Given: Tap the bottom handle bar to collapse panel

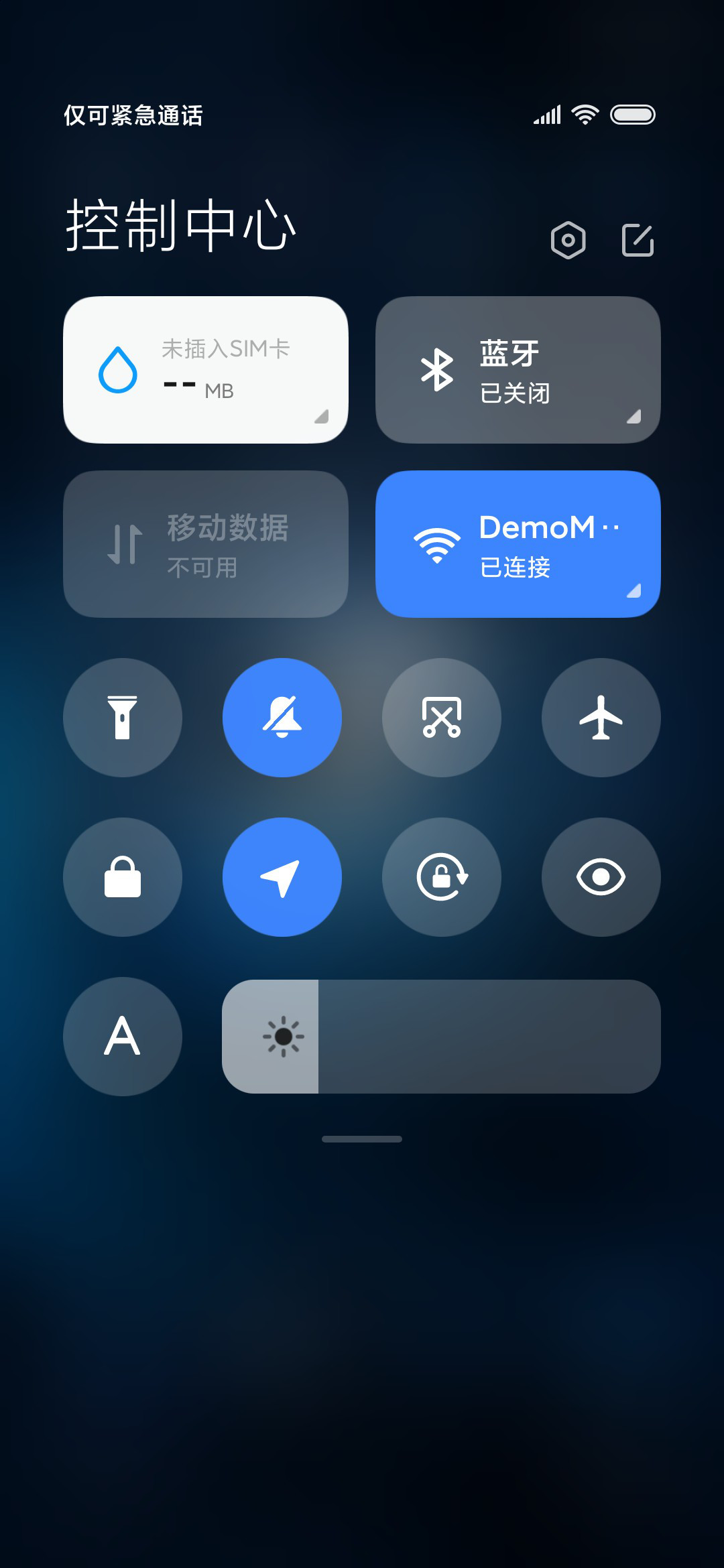Looking at the screenshot, I should tap(362, 1139).
